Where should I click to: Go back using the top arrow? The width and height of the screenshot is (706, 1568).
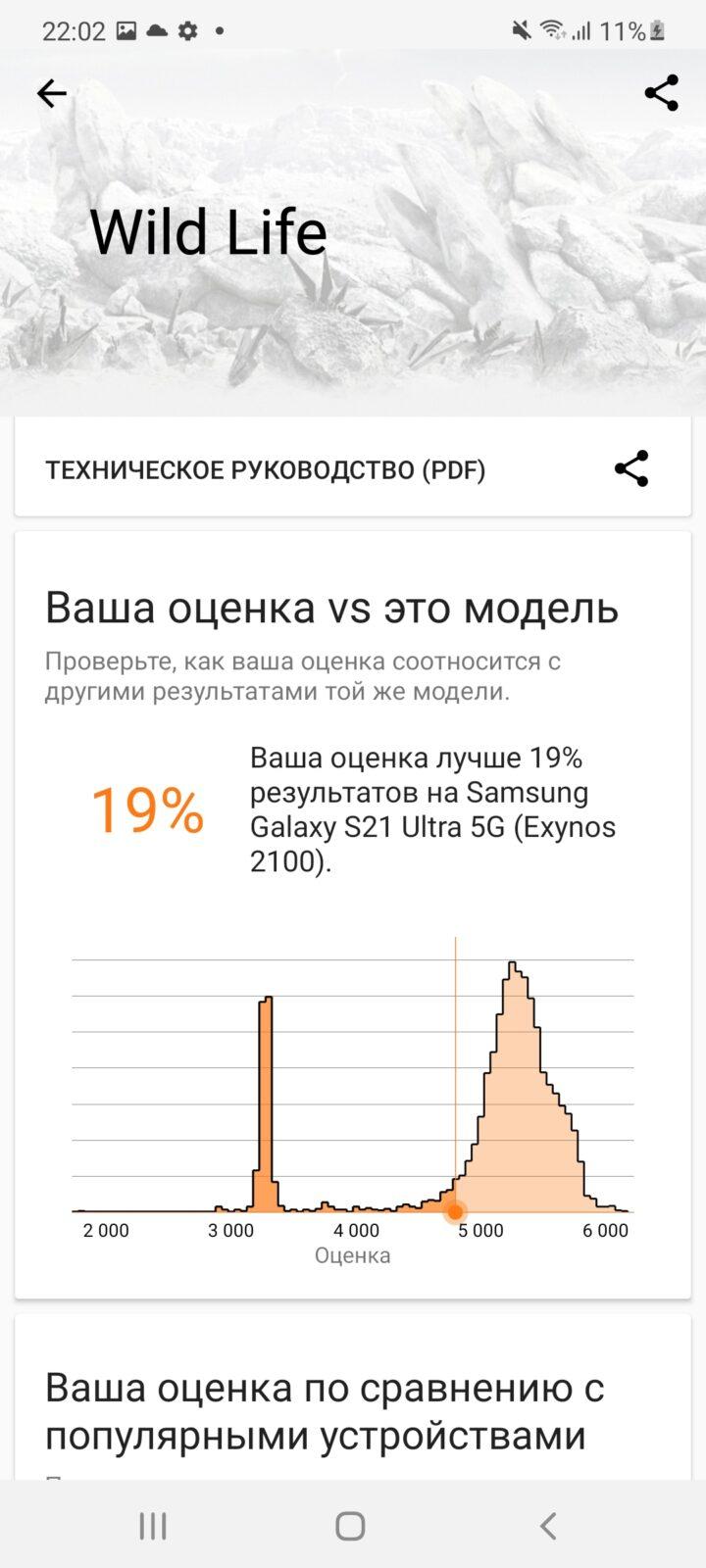[x=52, y=94]
